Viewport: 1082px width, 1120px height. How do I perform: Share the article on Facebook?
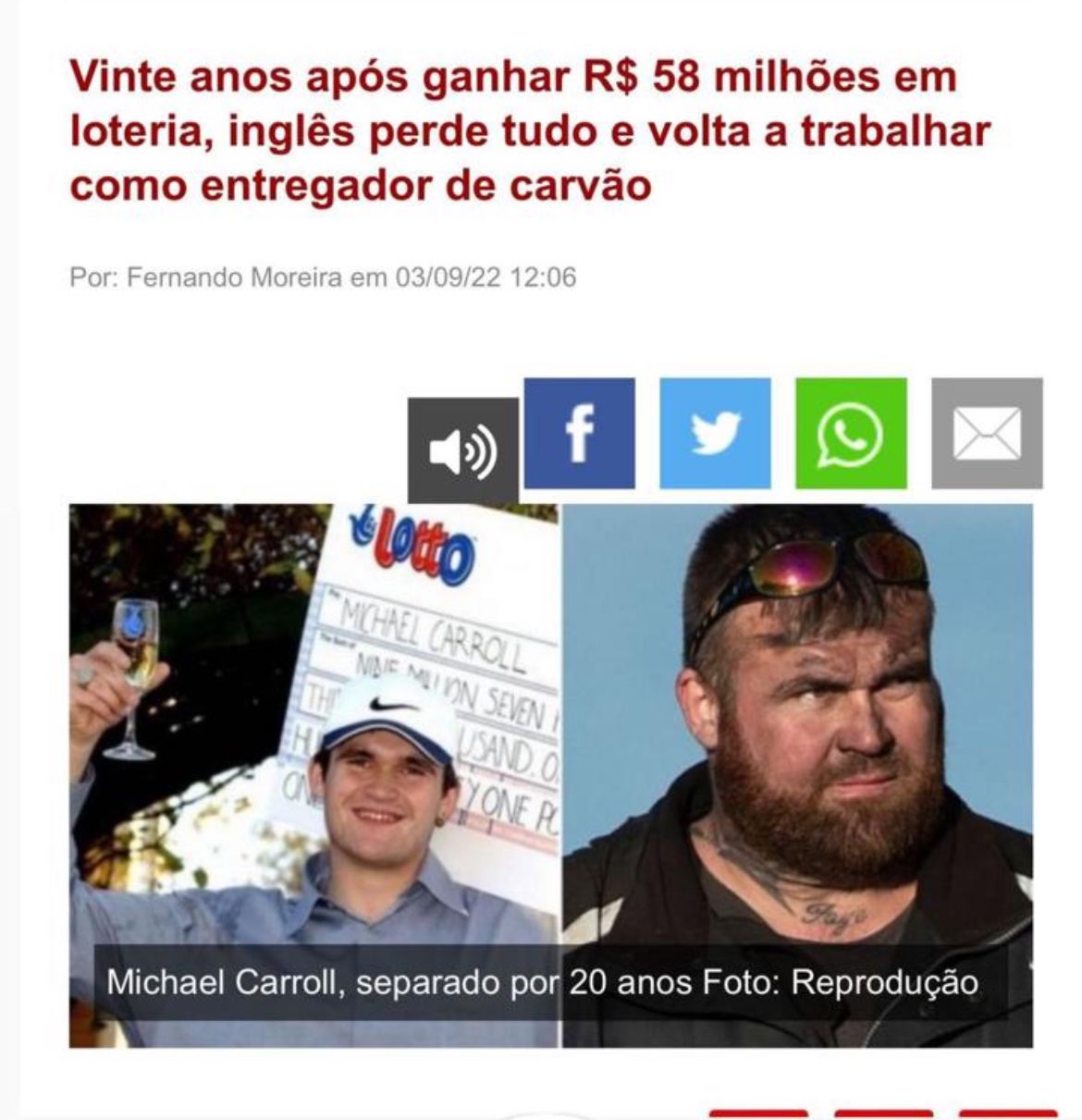(579, 433)
